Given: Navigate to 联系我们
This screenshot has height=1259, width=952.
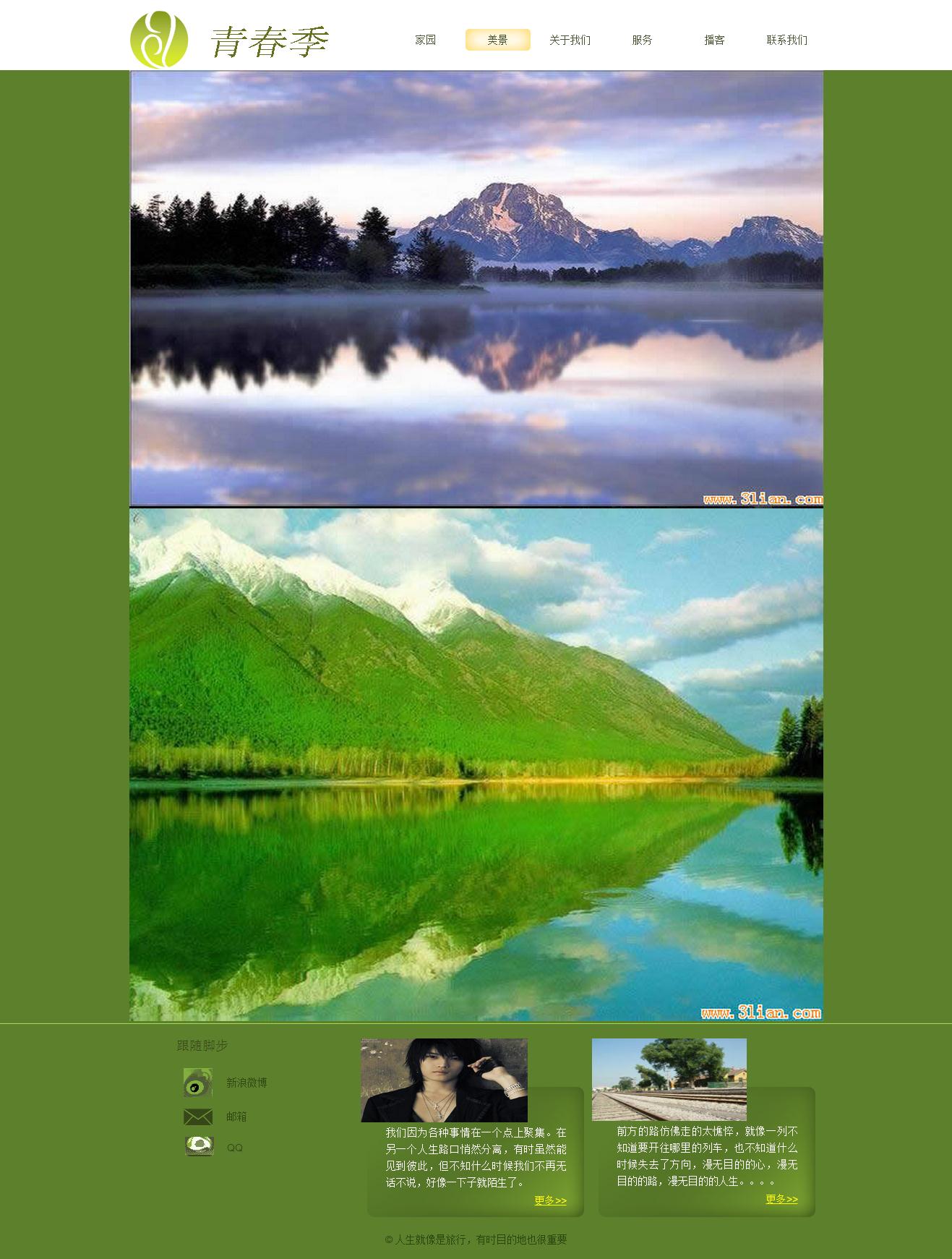Looking at the screenshot, I should [x=786, y=40].
